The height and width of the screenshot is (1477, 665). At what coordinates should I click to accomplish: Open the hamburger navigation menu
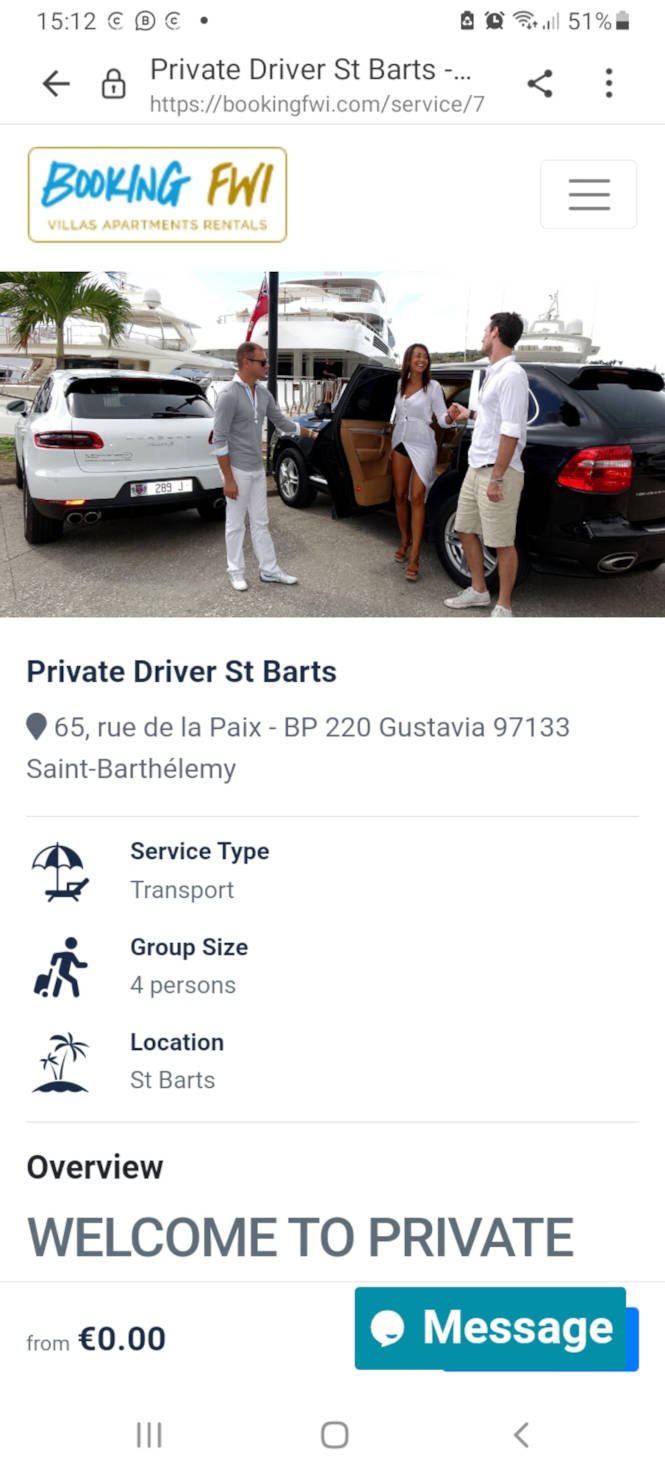588,195
